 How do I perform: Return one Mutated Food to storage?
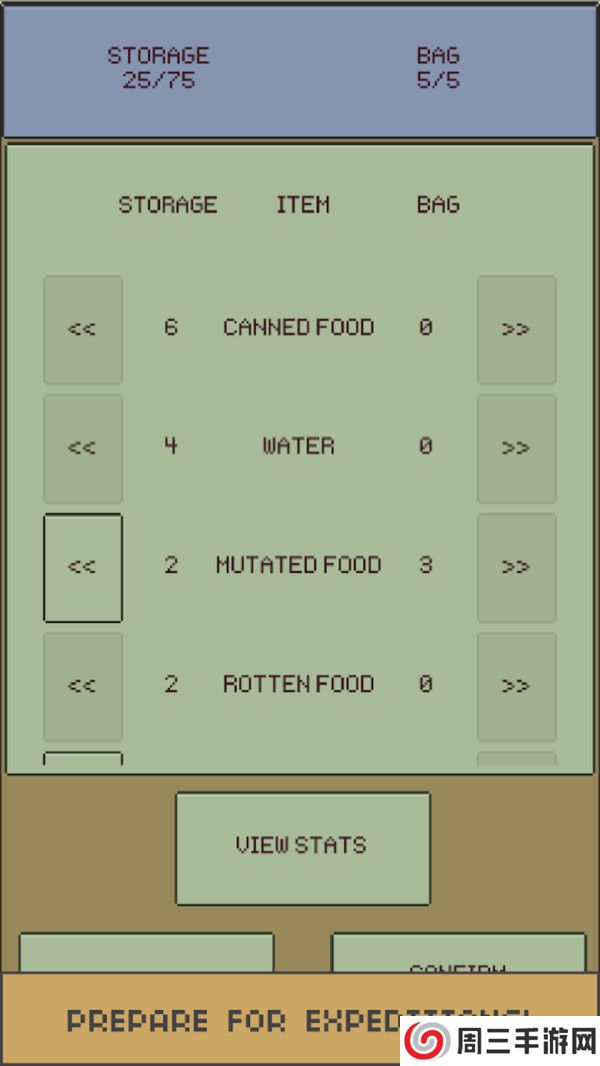pos(83,567)
